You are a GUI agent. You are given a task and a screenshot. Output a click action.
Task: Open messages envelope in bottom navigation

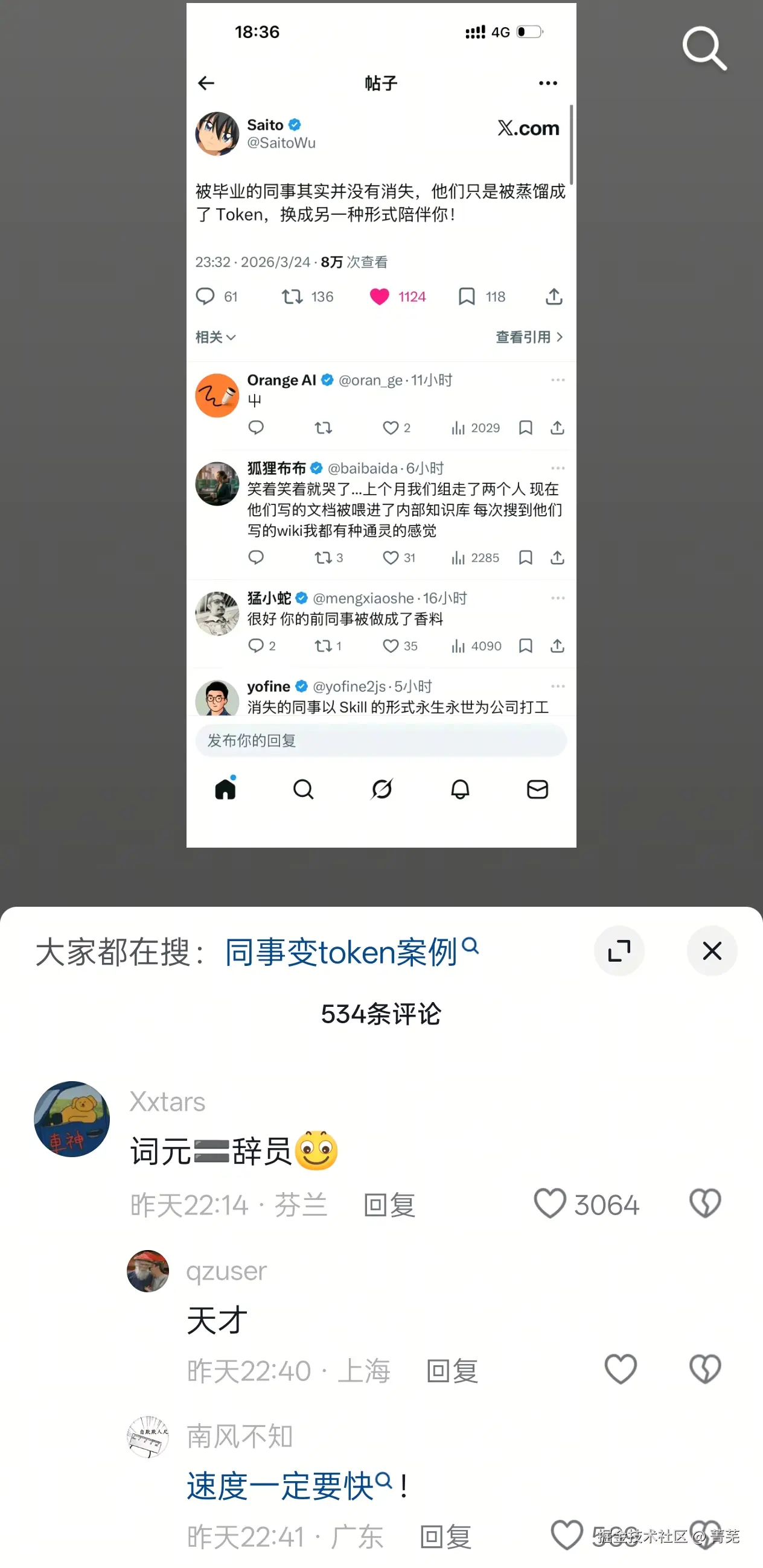coord(537,790)
